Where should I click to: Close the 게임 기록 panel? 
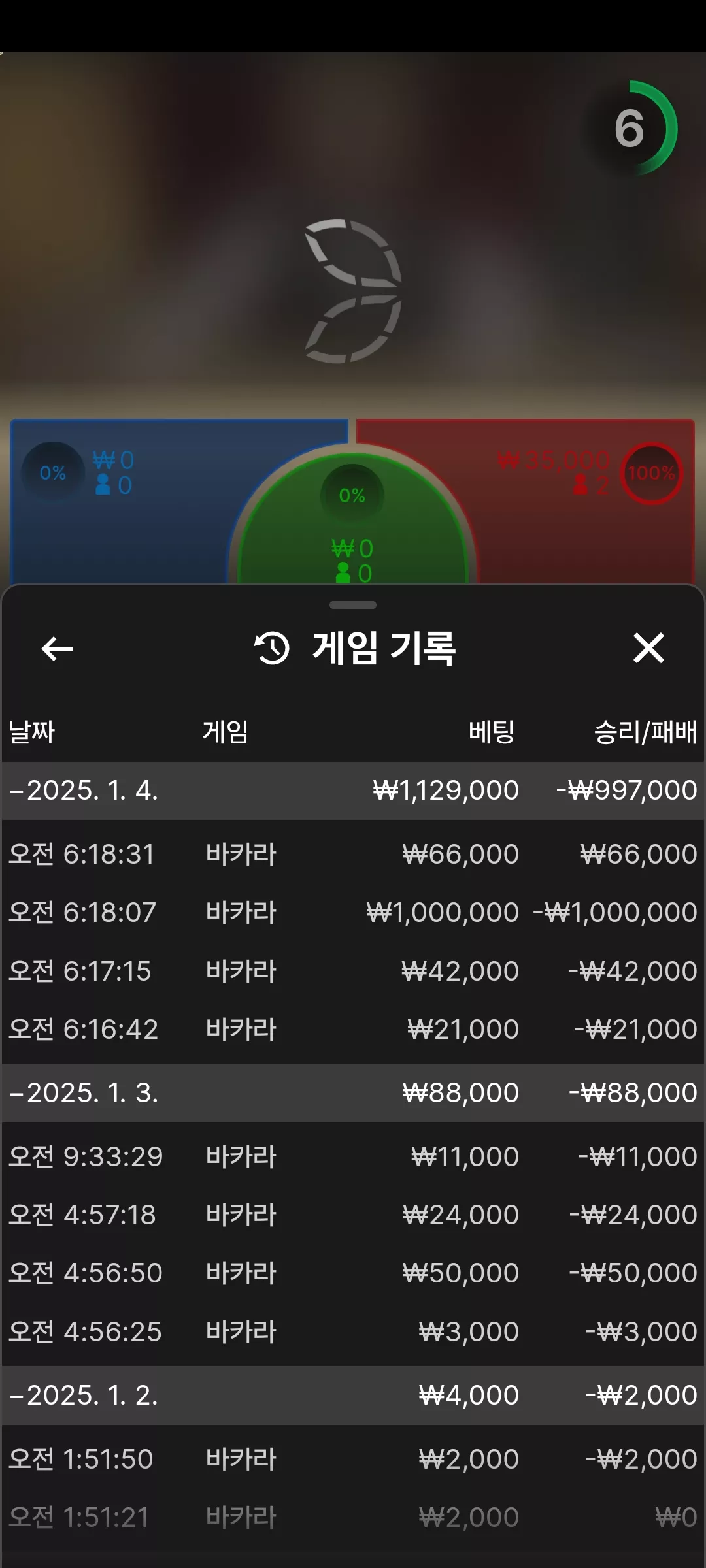point(648,648)
